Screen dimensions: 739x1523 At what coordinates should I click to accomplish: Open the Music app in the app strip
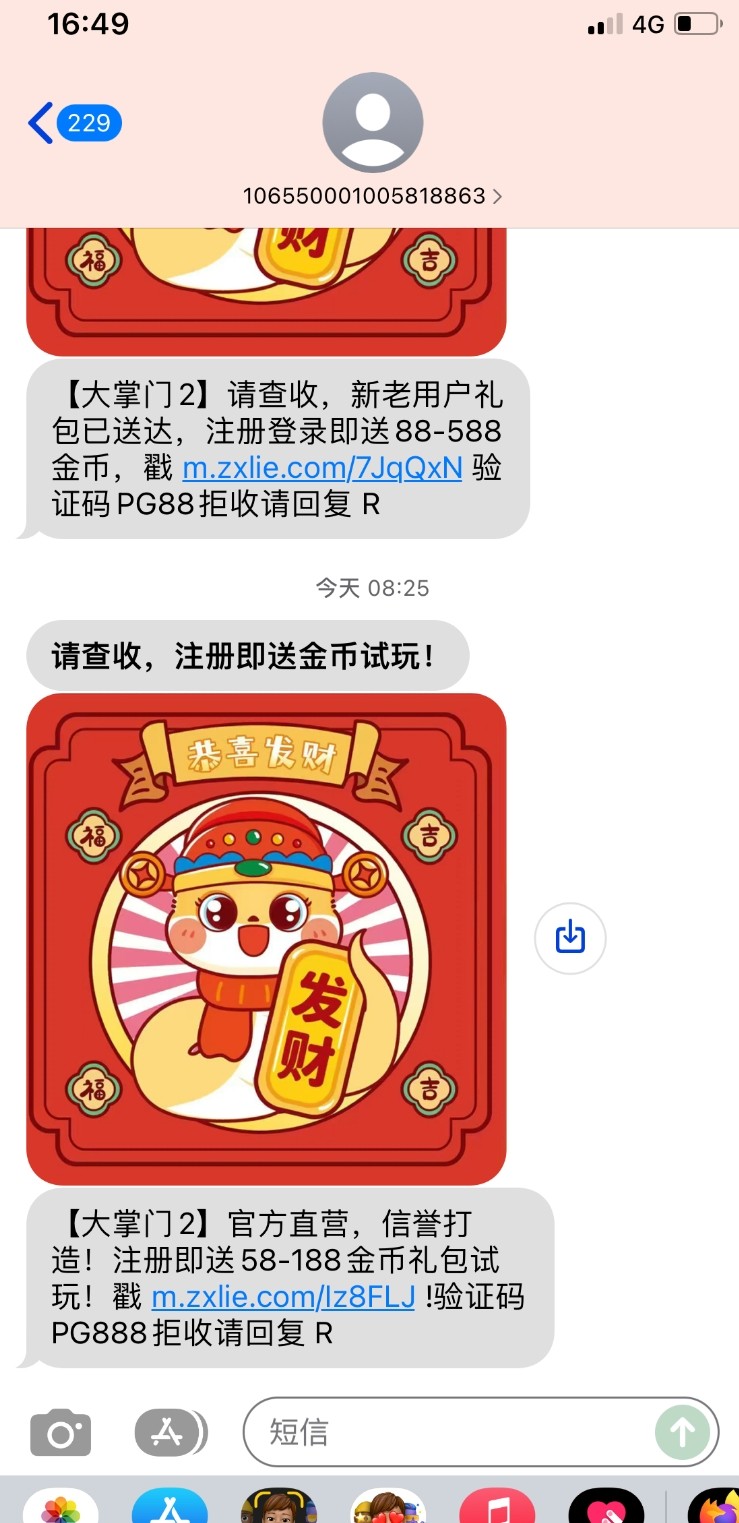coord(497,1508)
